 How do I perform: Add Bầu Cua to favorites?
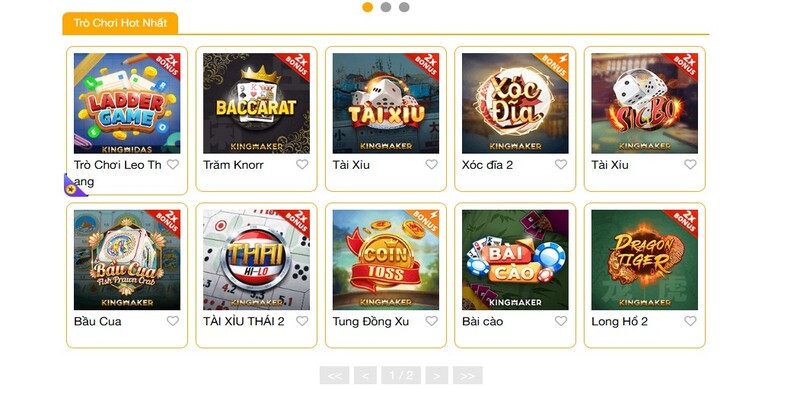pyautogui.click(x=173, y=321)
